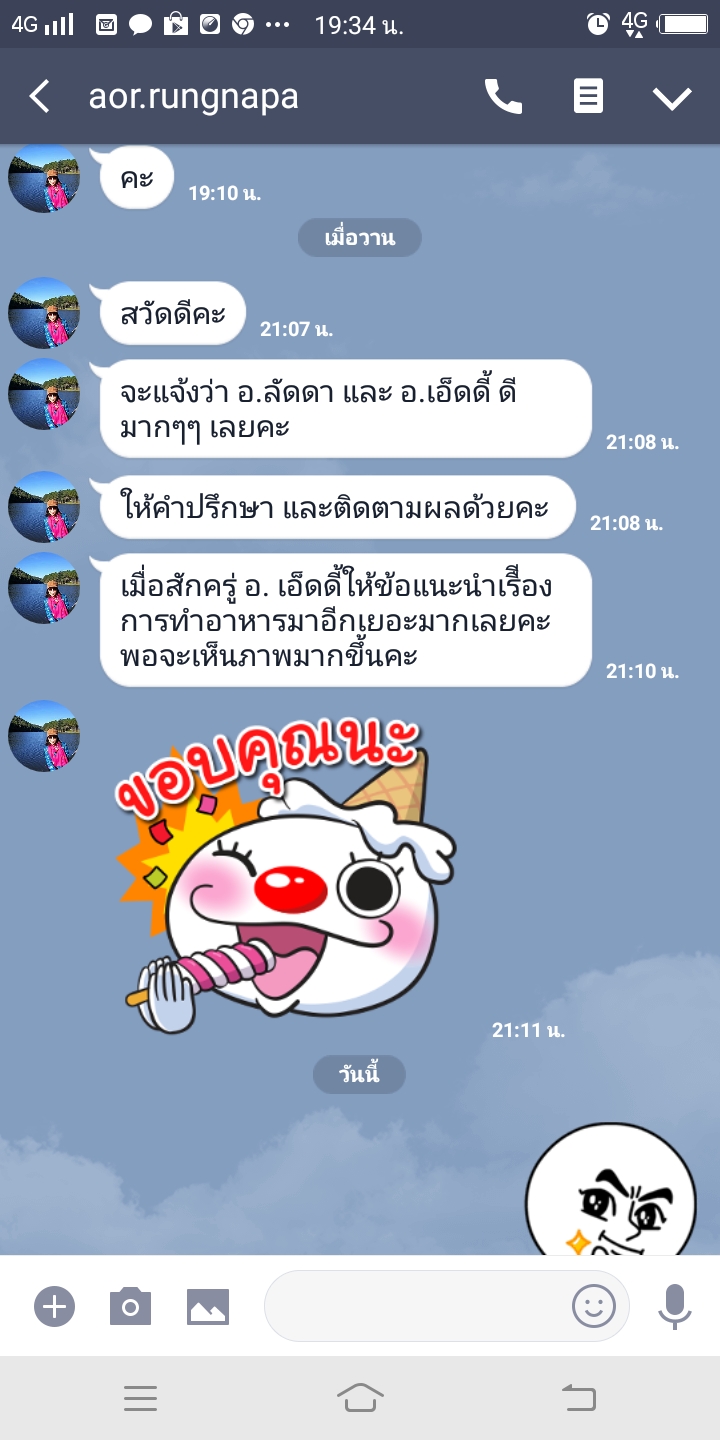
Task: Open the plus attachment menu
Action: point(54,1306)
